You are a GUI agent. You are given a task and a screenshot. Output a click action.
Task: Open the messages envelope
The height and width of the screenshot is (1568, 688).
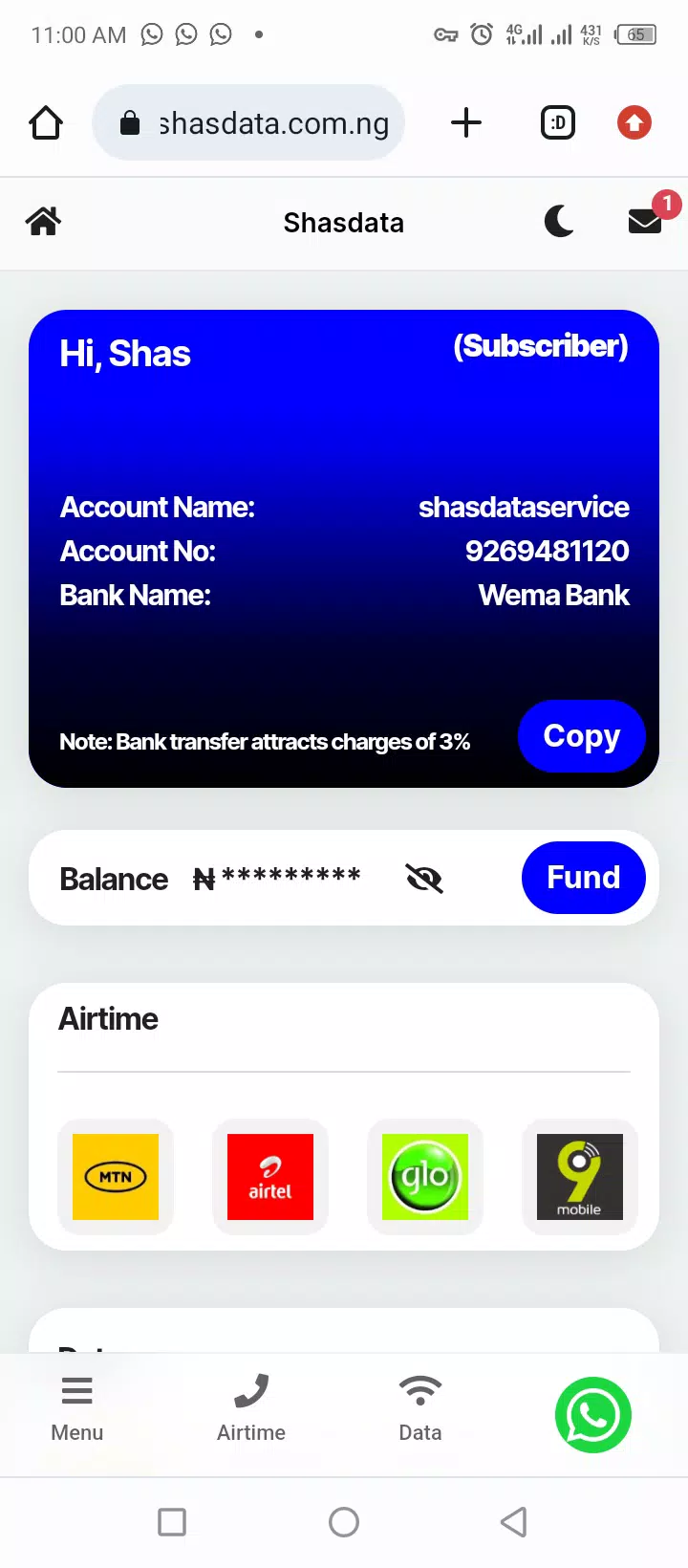646,222
